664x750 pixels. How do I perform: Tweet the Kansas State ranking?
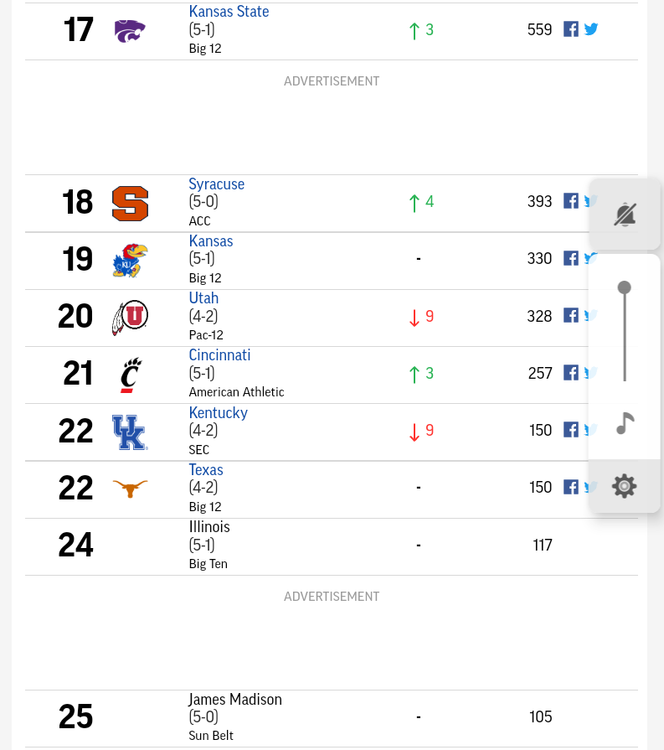click(x=591, y=29)
